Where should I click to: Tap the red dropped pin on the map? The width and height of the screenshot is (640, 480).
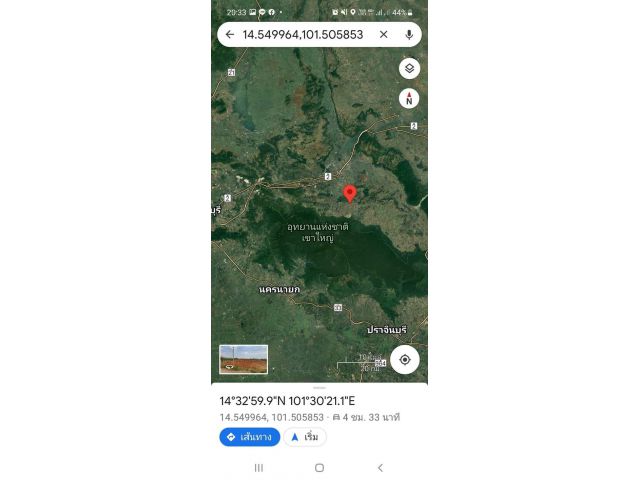[x=349, y=194]
